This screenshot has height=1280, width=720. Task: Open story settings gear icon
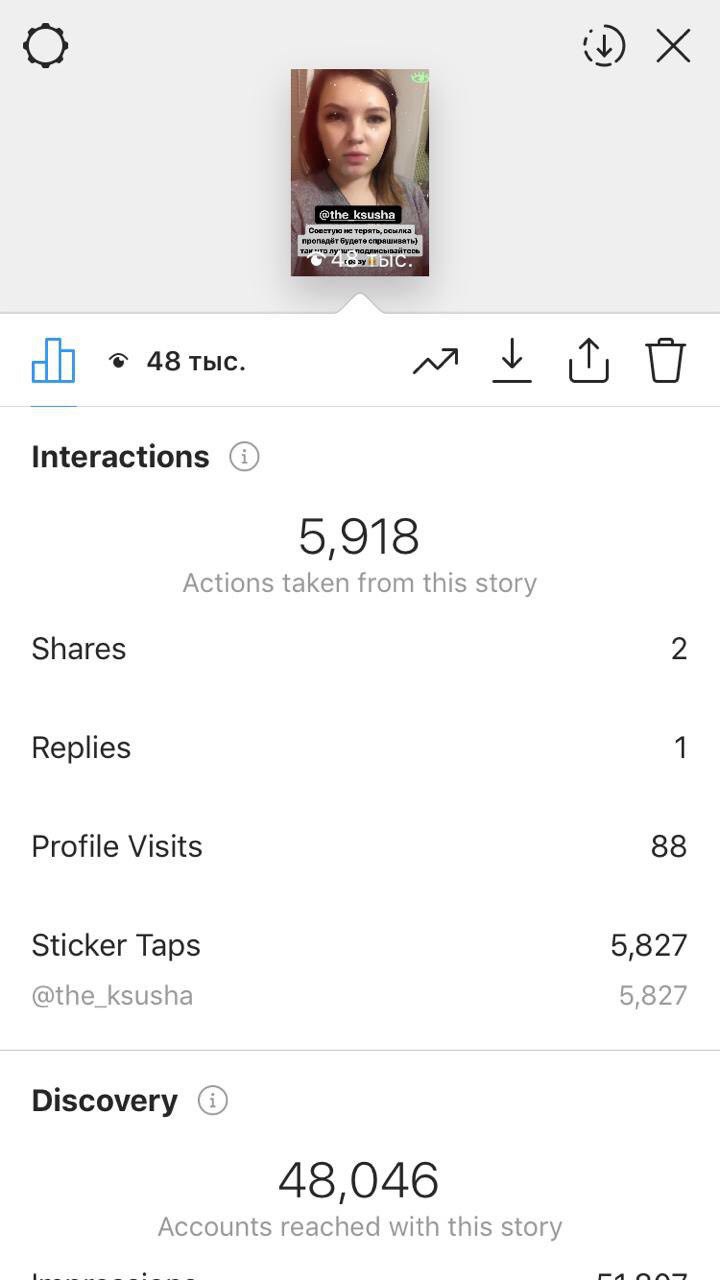45,46
